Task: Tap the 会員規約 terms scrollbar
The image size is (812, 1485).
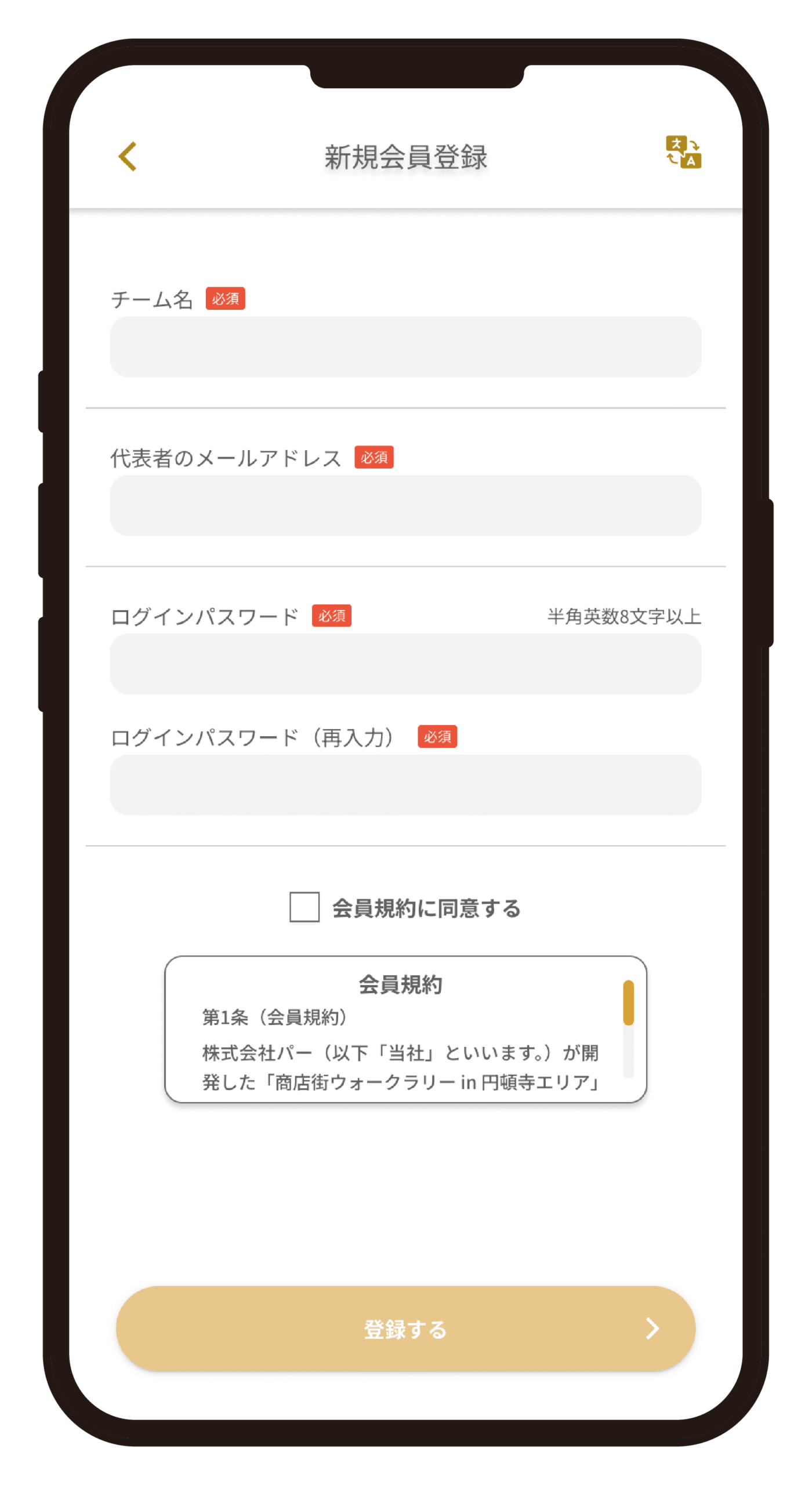Action: tap(628, 1002)
